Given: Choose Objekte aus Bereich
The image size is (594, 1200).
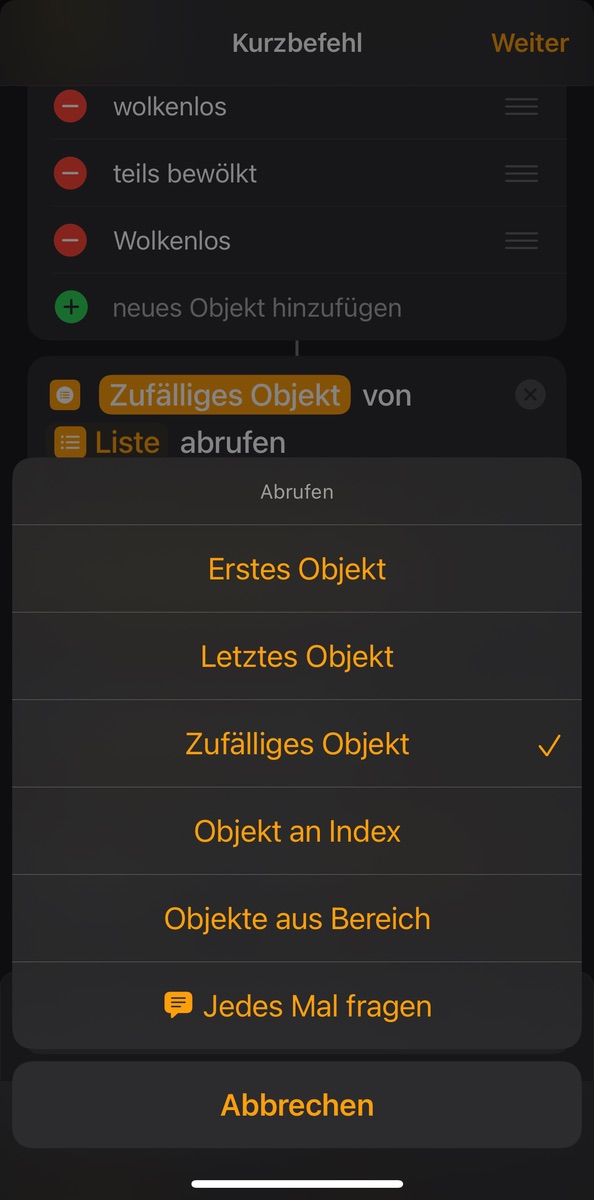Looking at the screenshot, I should click(297, 918).
